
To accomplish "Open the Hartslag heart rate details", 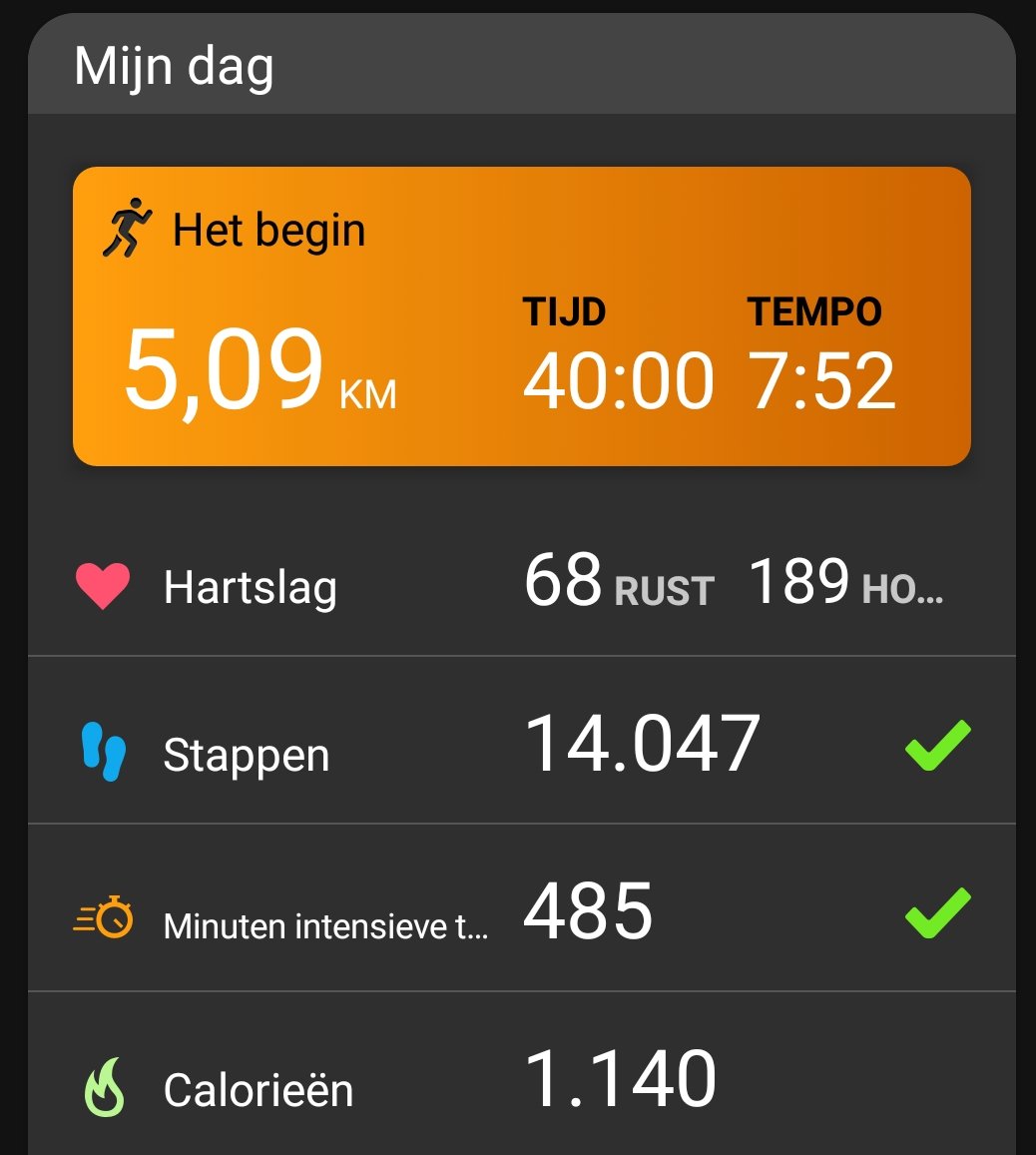I will [x=519, y=586].
